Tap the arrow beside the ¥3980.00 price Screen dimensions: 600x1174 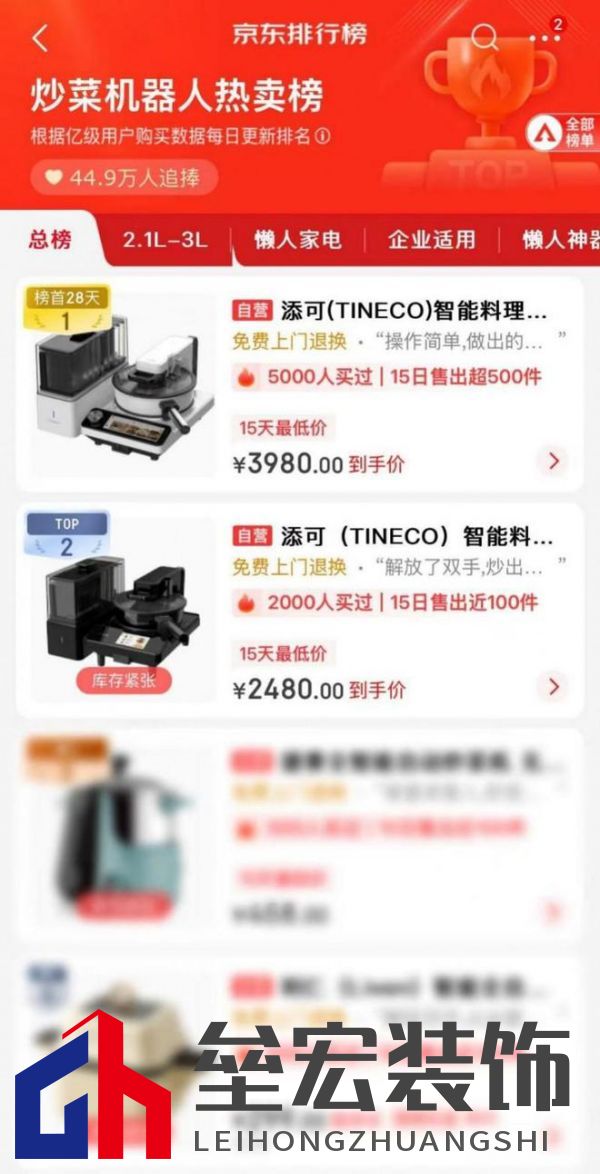point(553,461)
